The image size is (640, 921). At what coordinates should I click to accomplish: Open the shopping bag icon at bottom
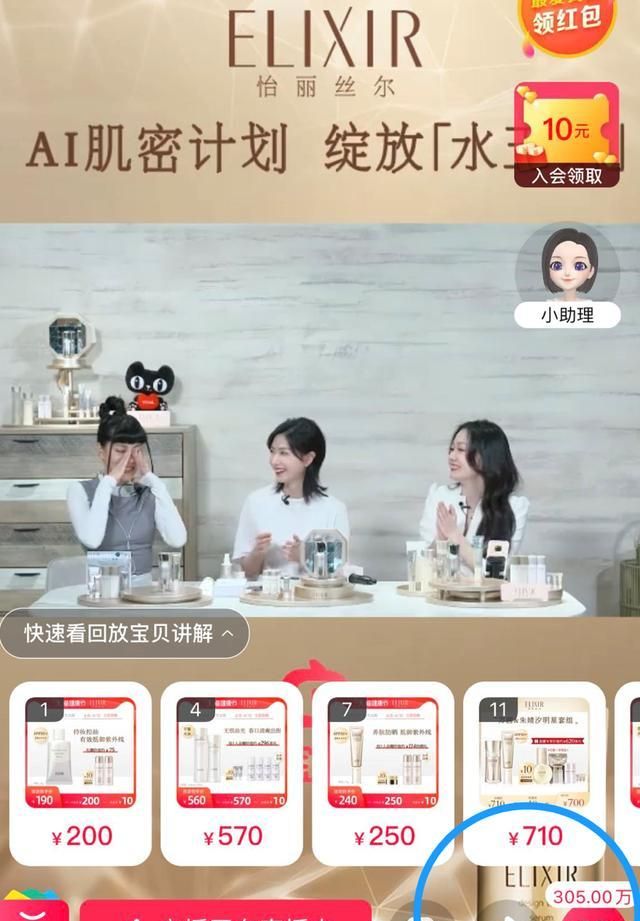[x=33, y=907]
